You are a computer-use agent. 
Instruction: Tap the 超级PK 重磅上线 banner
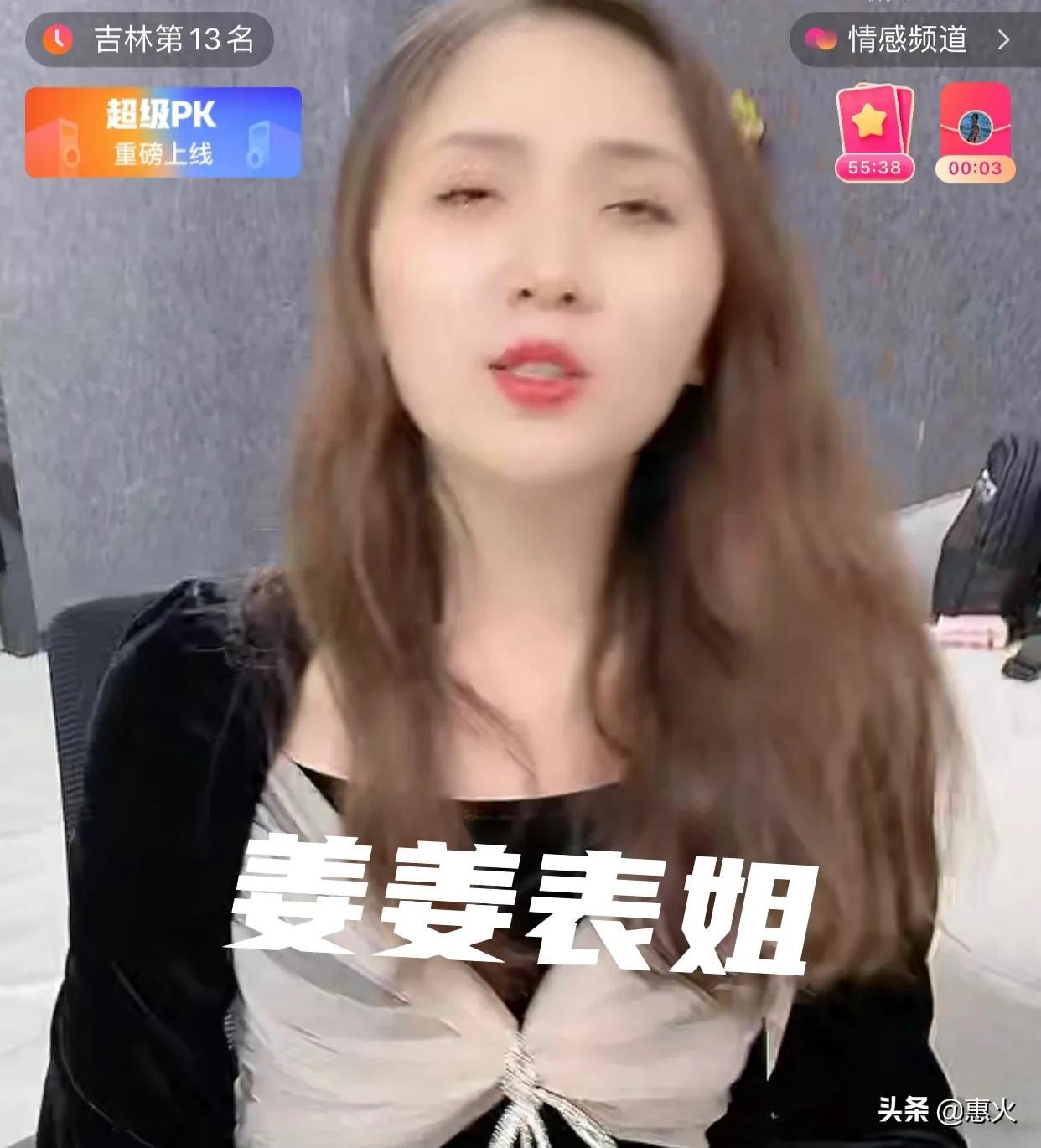pos(163,132)
